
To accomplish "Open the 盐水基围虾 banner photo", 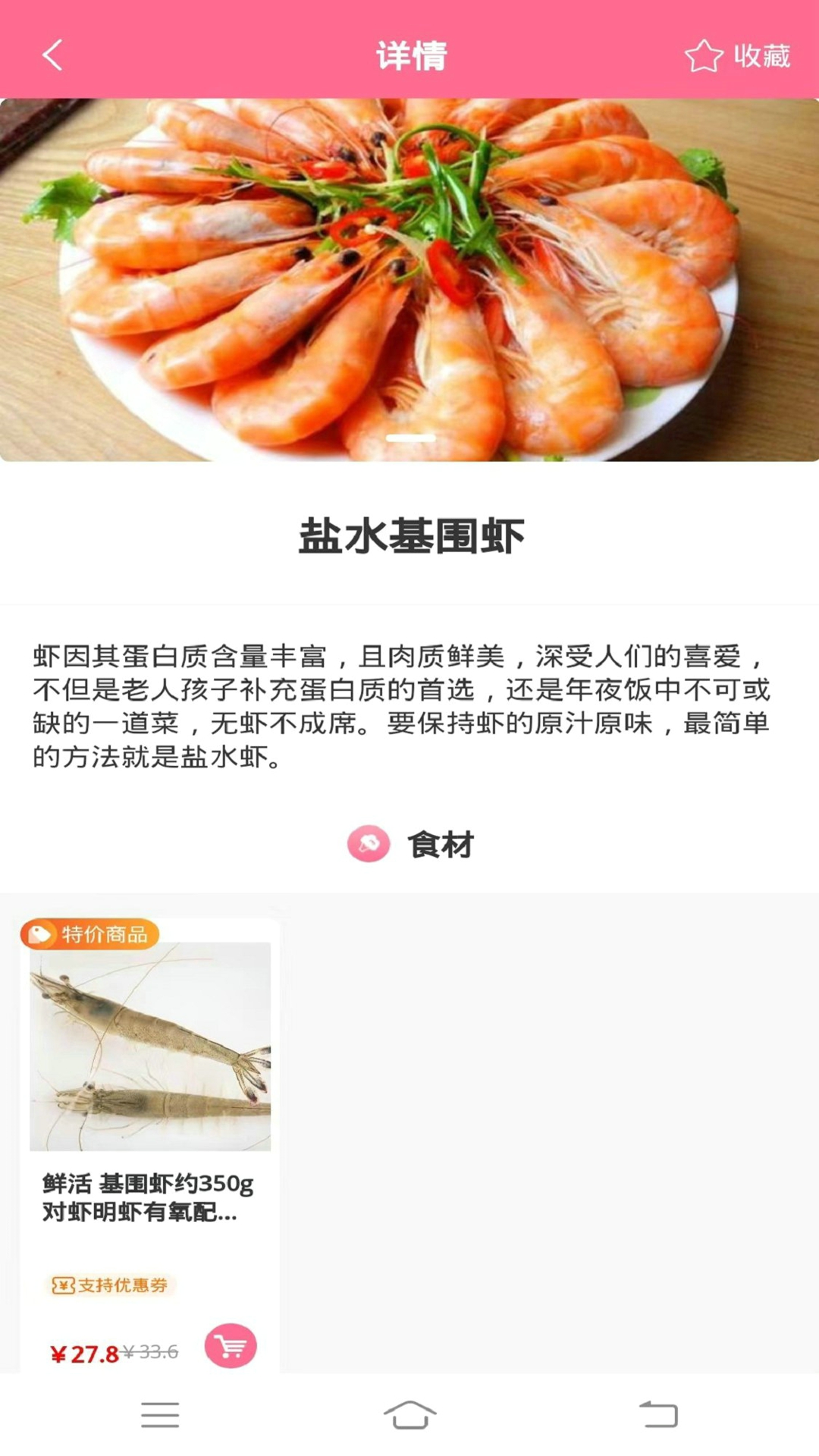I will pos(409,279).
